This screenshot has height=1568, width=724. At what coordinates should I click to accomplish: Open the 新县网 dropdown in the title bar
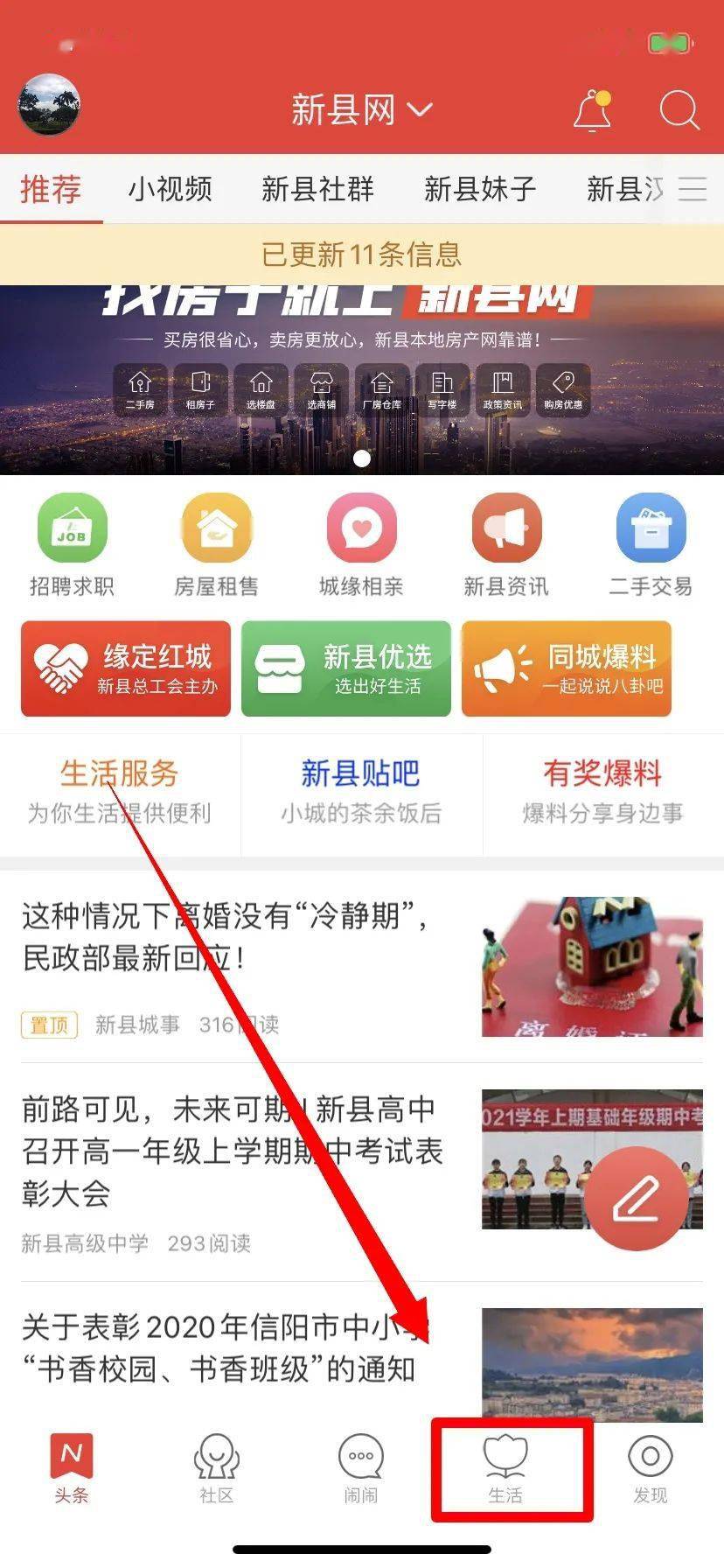pos(363,108)
